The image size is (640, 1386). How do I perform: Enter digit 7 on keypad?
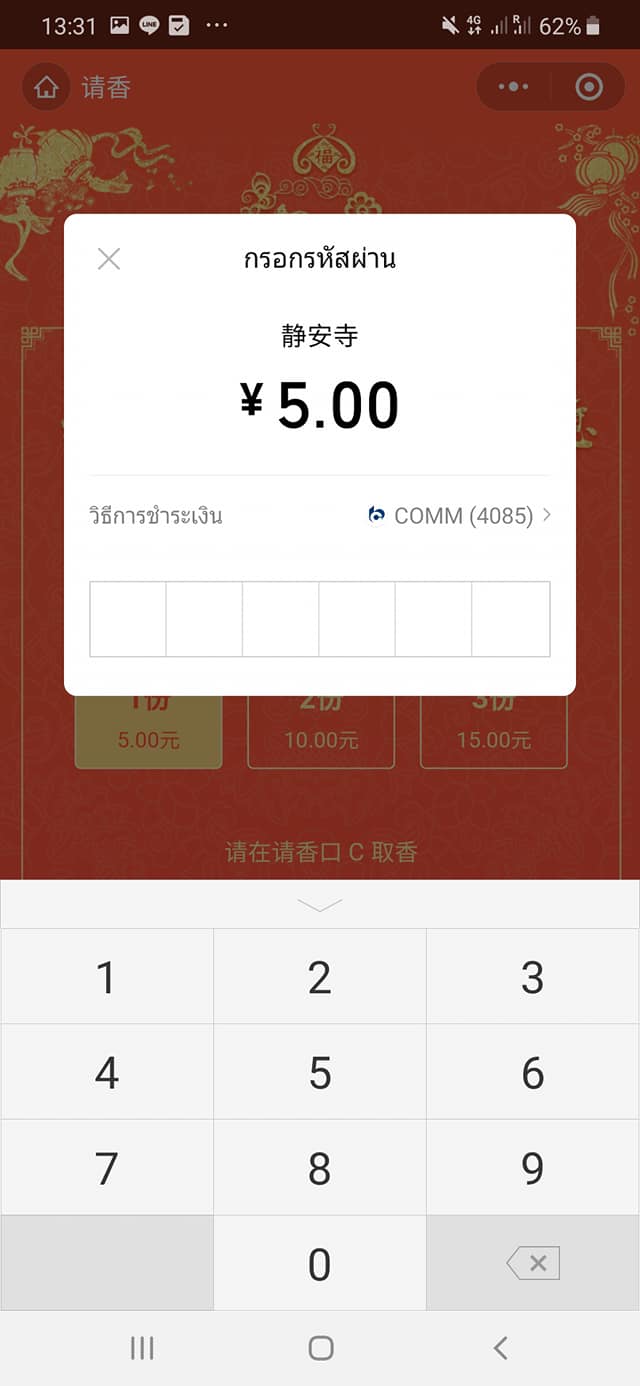click(106, 1167)
